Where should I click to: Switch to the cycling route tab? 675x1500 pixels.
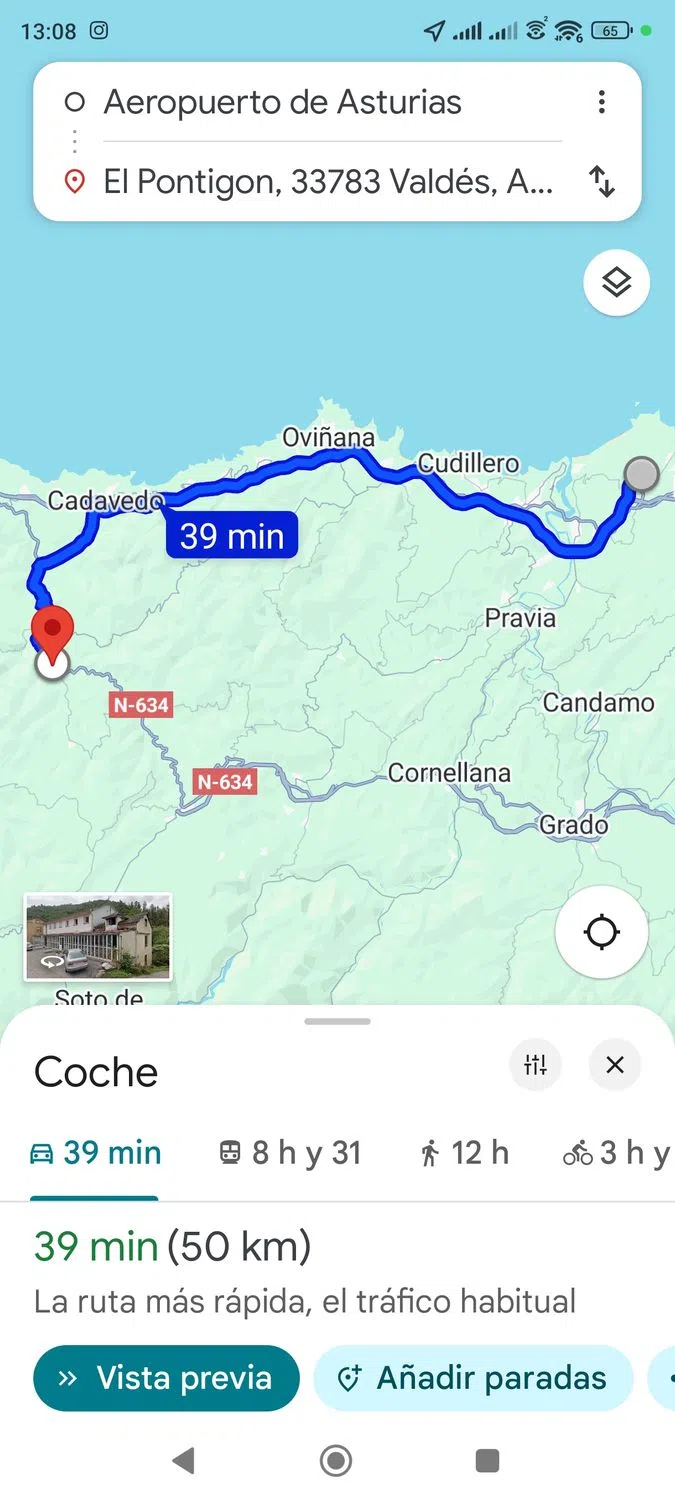615,1153
